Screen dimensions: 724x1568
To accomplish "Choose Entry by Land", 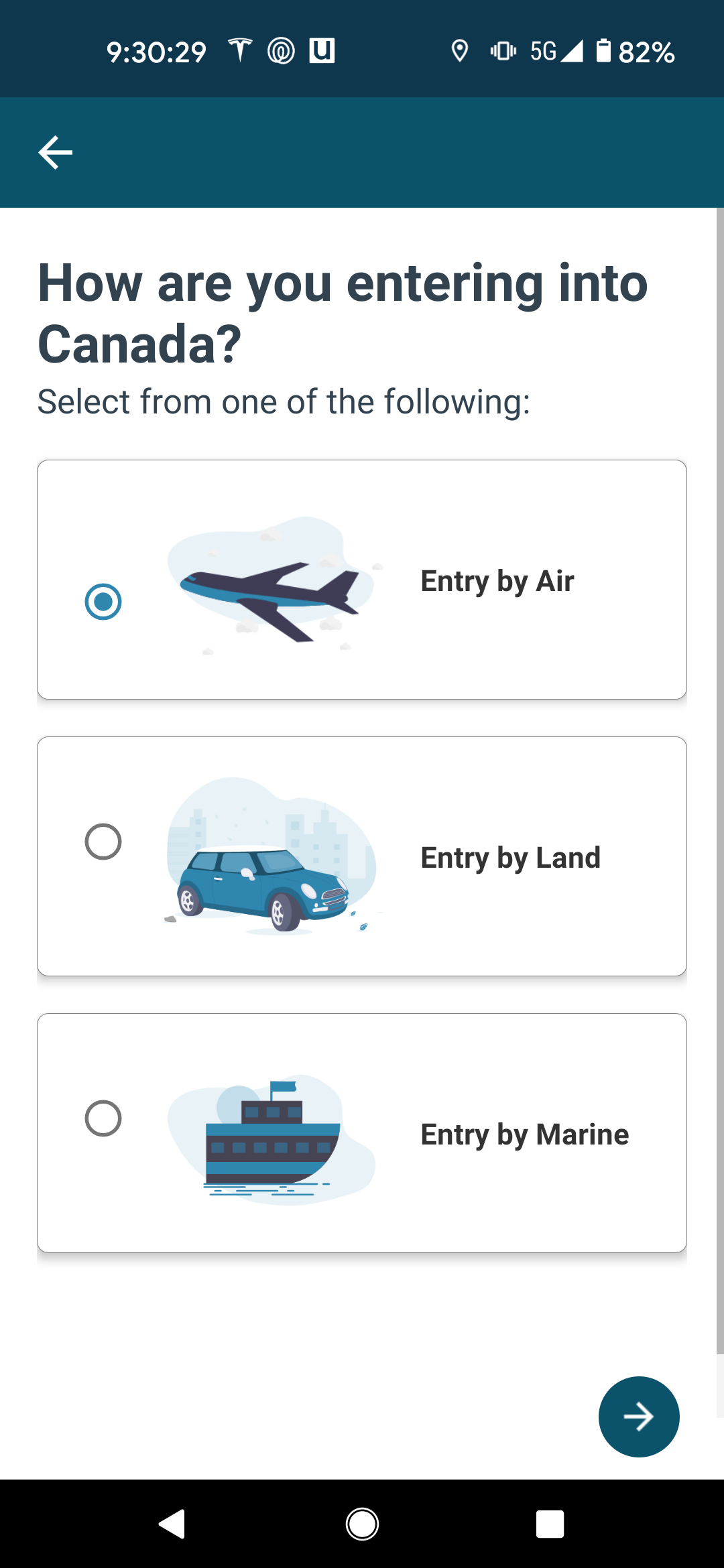I will pos(103,841).
